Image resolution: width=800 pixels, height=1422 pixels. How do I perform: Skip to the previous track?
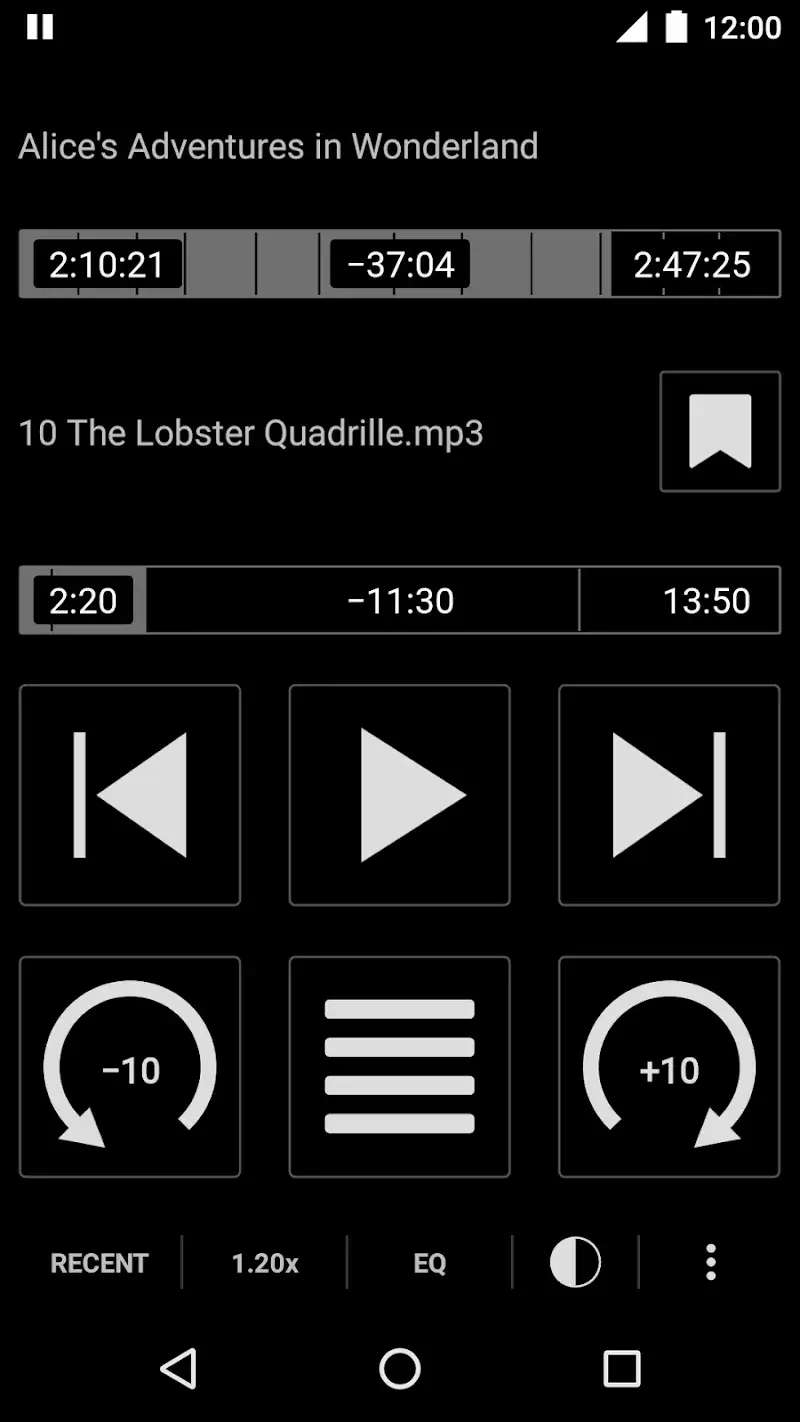[x=129, y=794]
